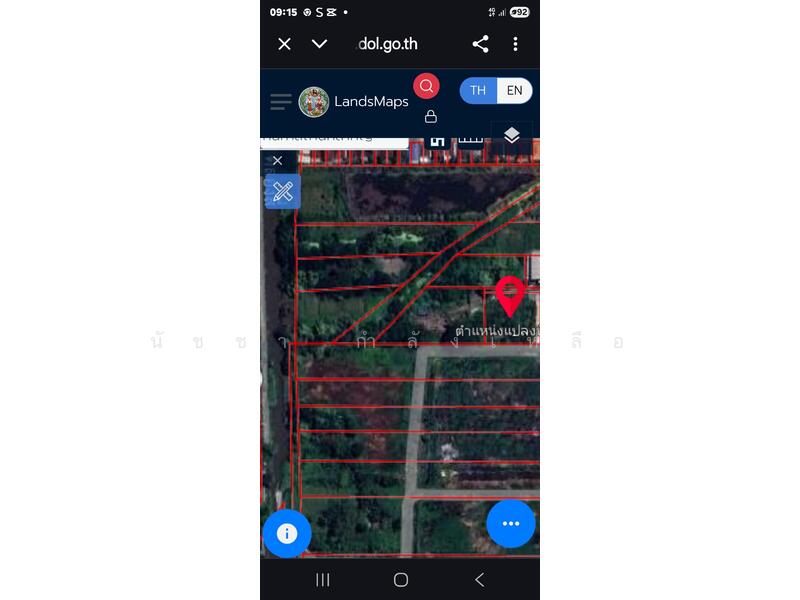Expand the browser dropdown chevron
Image resolution: width=800 pixels, height=600 pixels.
click(319, 44)
